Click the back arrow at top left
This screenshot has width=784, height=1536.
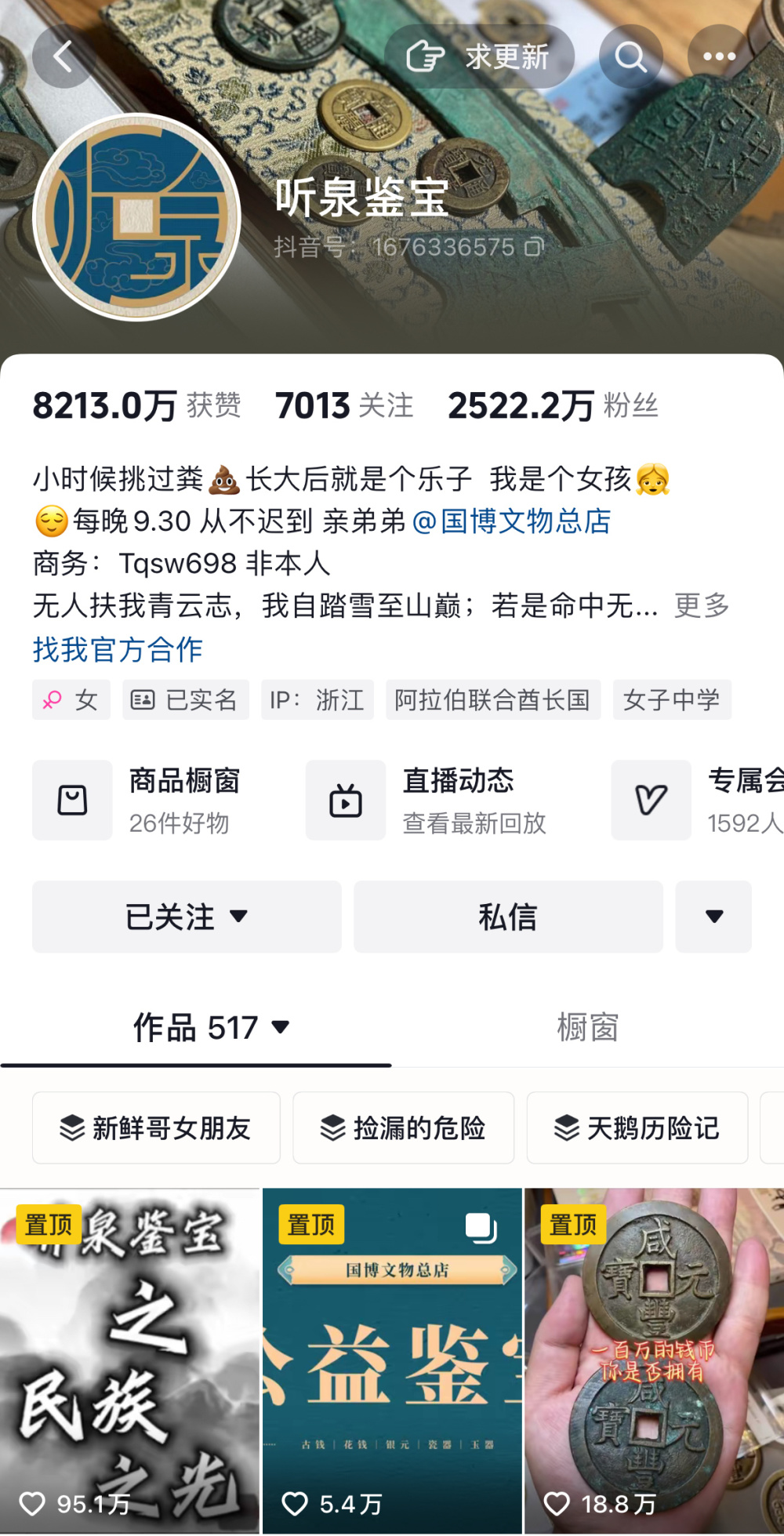[63, 56]
